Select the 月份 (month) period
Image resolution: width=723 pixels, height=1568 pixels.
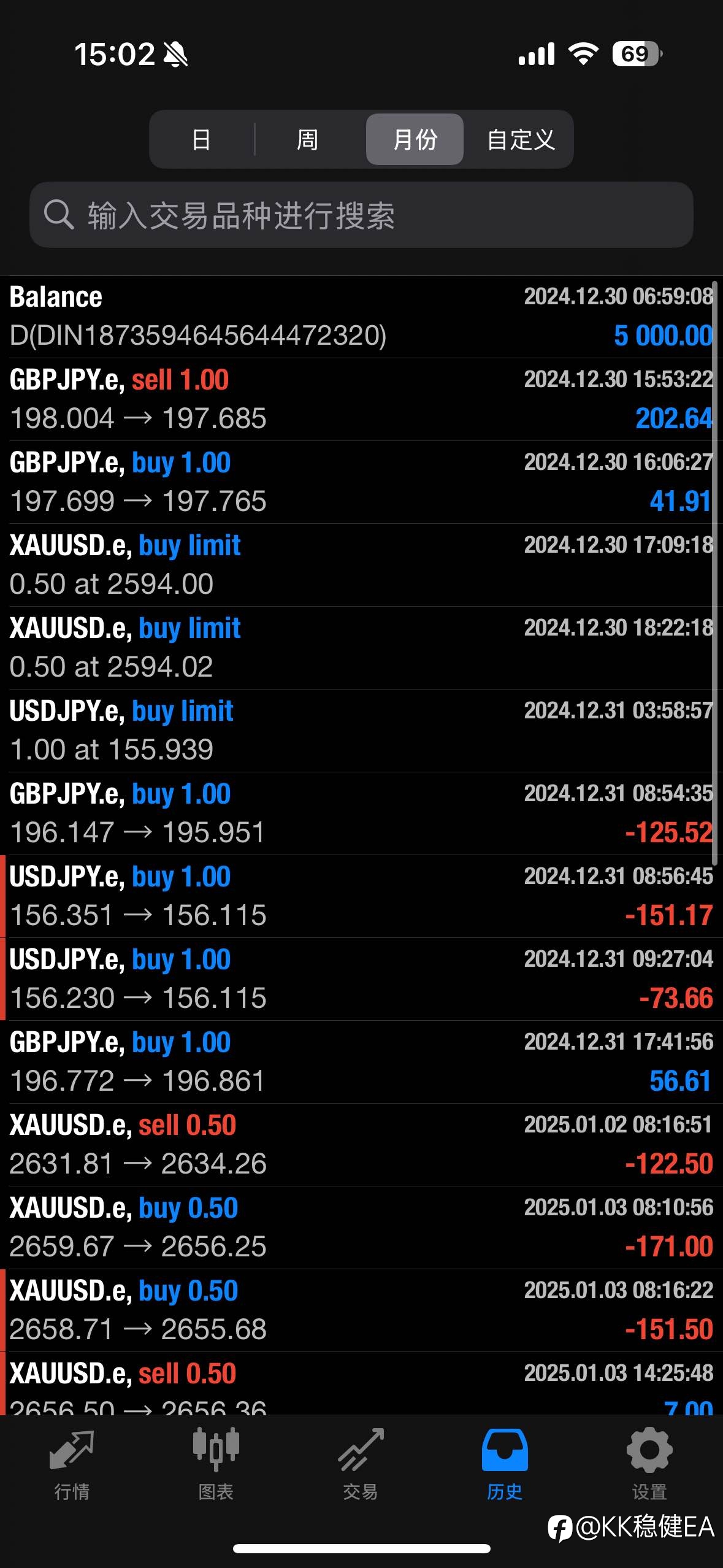pyautogui.click(x=415, y=140)
